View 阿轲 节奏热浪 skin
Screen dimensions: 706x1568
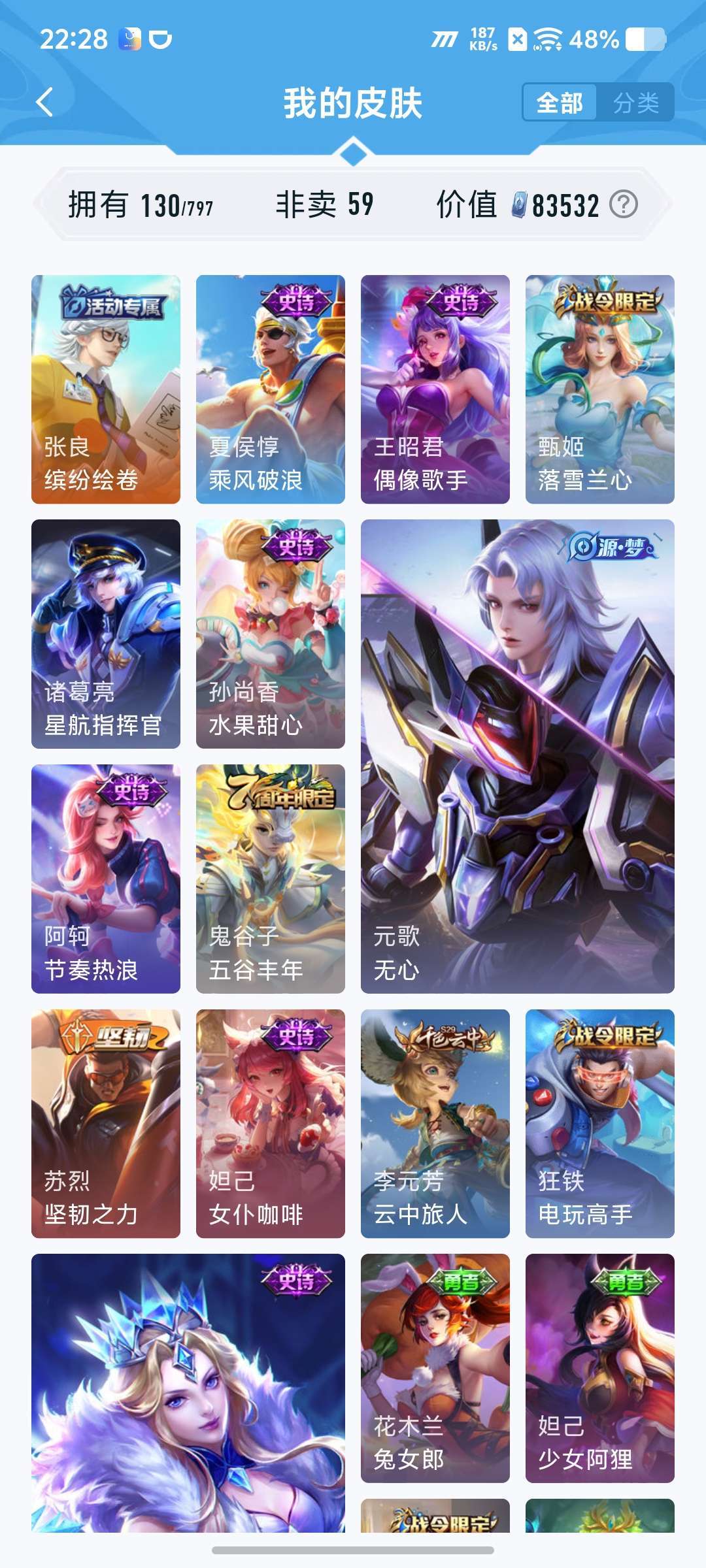[106, 879]
